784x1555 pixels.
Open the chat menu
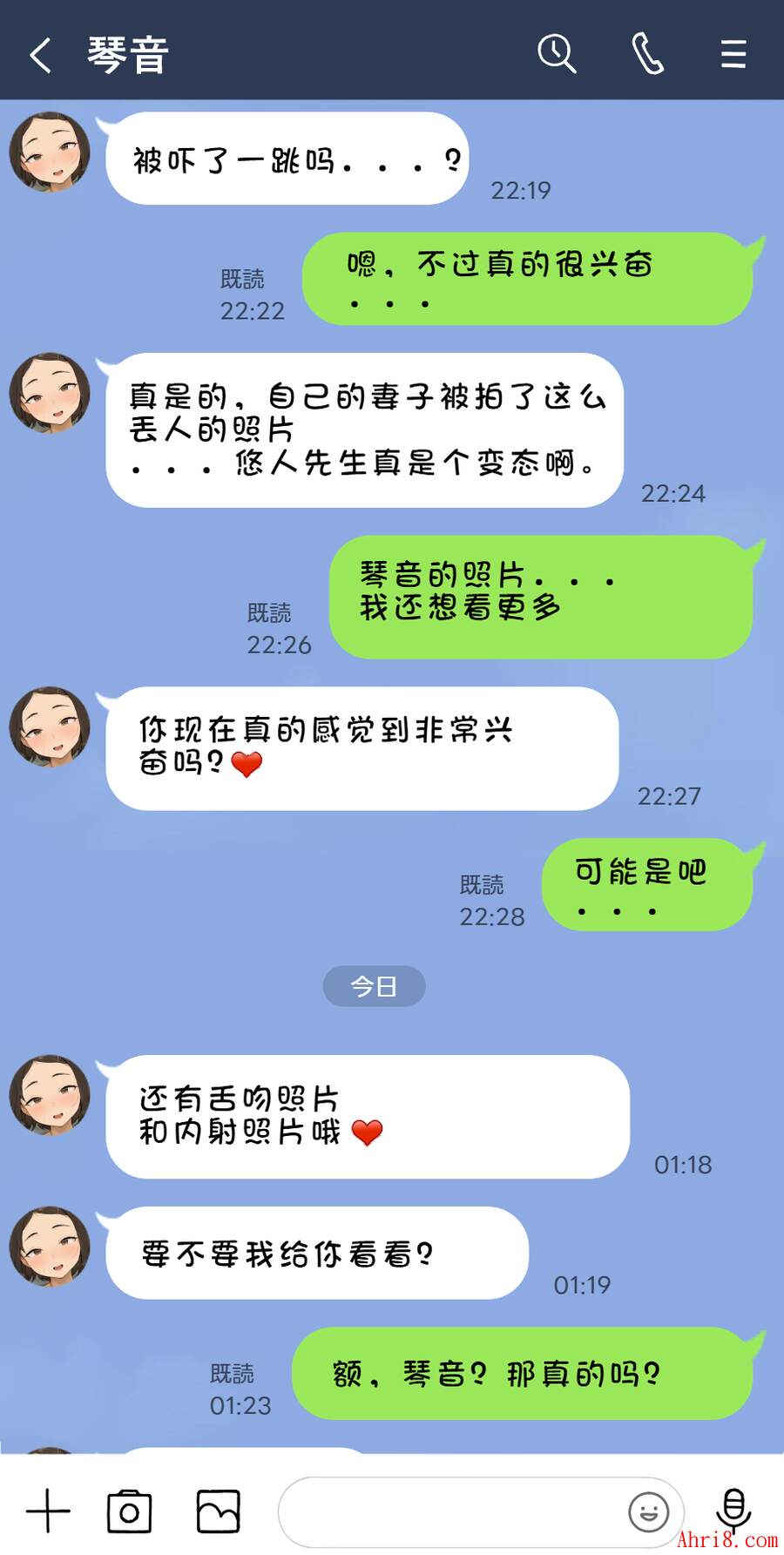pos(733,54)
